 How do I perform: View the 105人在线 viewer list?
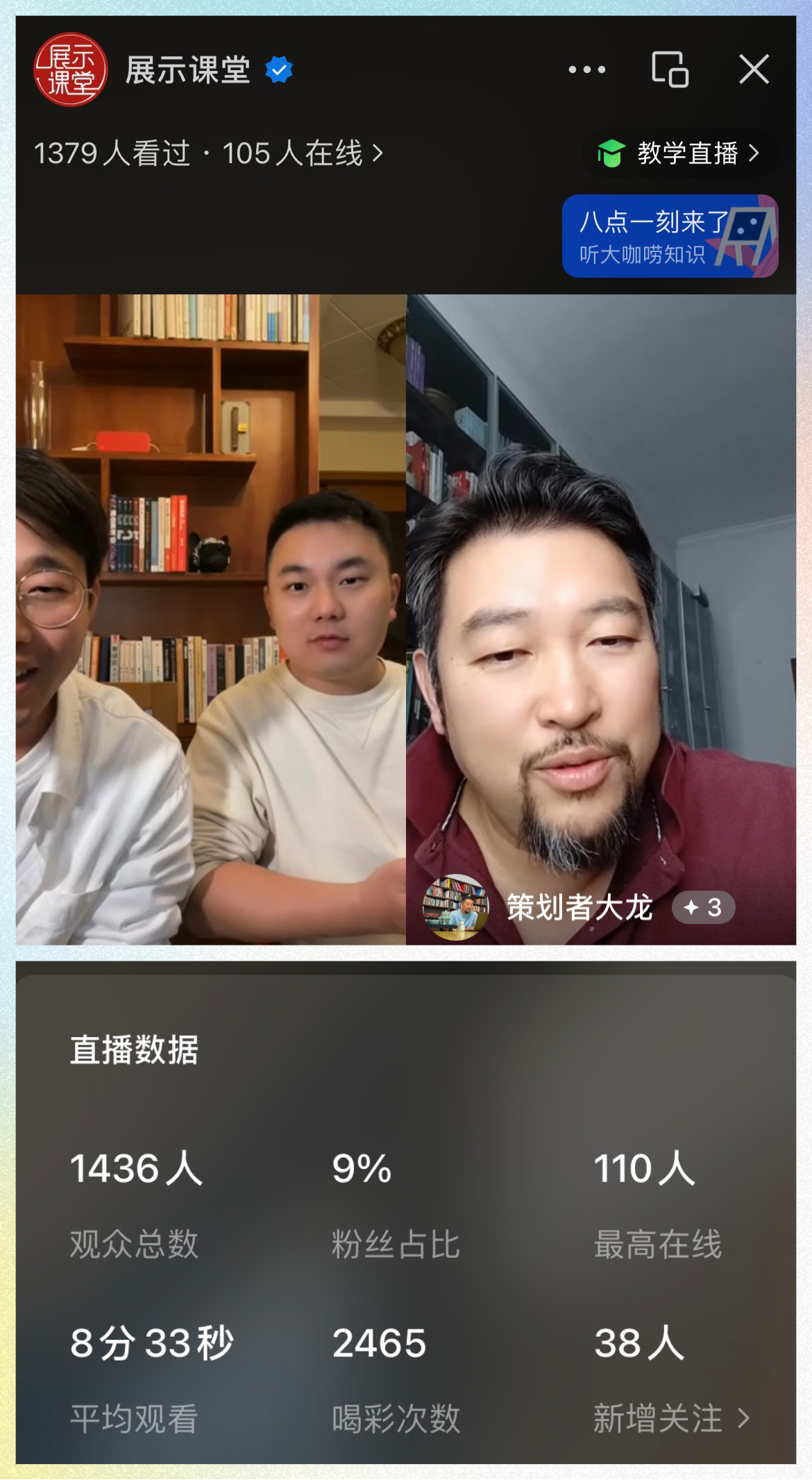pyautogui.click(x=302, y=153)
